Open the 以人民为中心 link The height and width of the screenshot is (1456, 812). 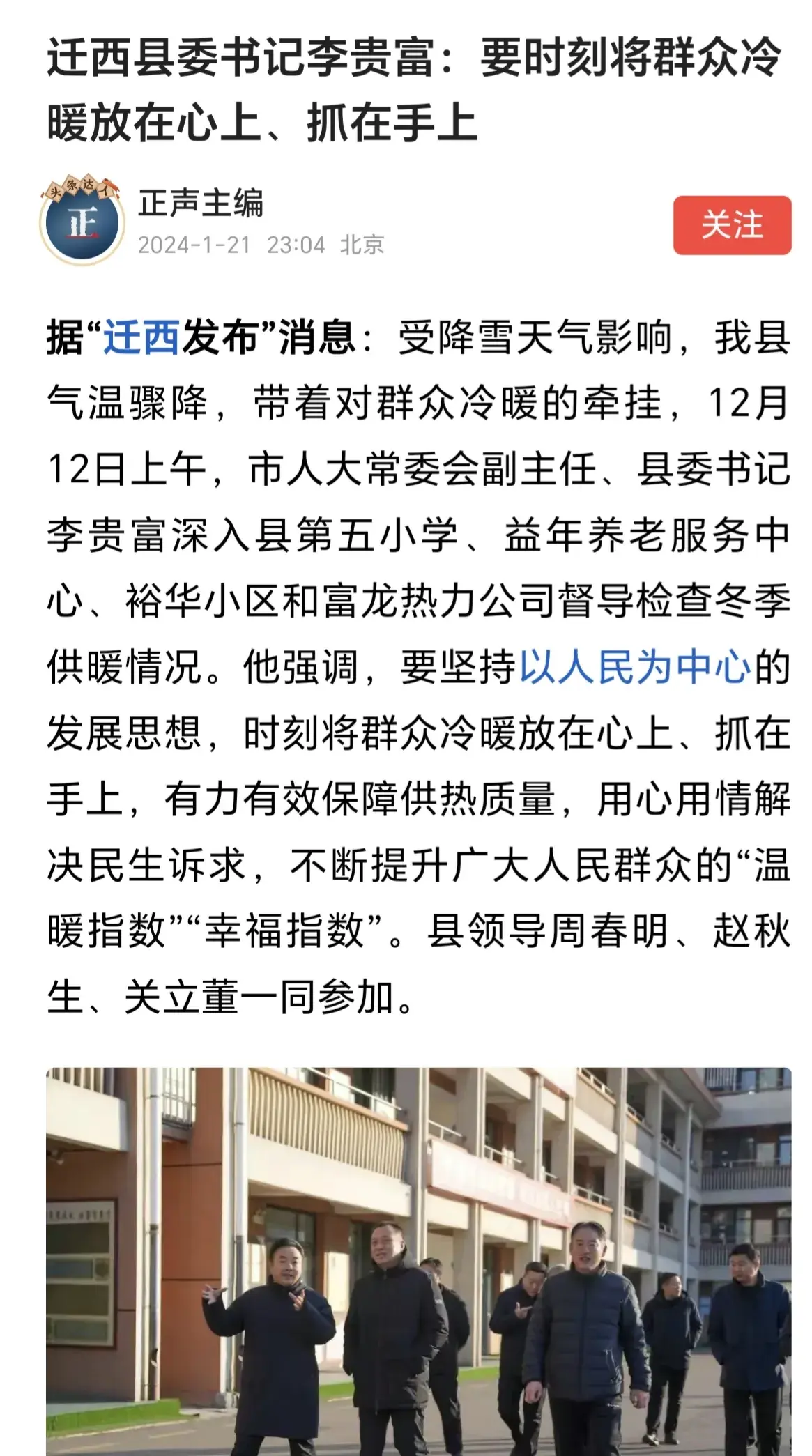[634, 667]
